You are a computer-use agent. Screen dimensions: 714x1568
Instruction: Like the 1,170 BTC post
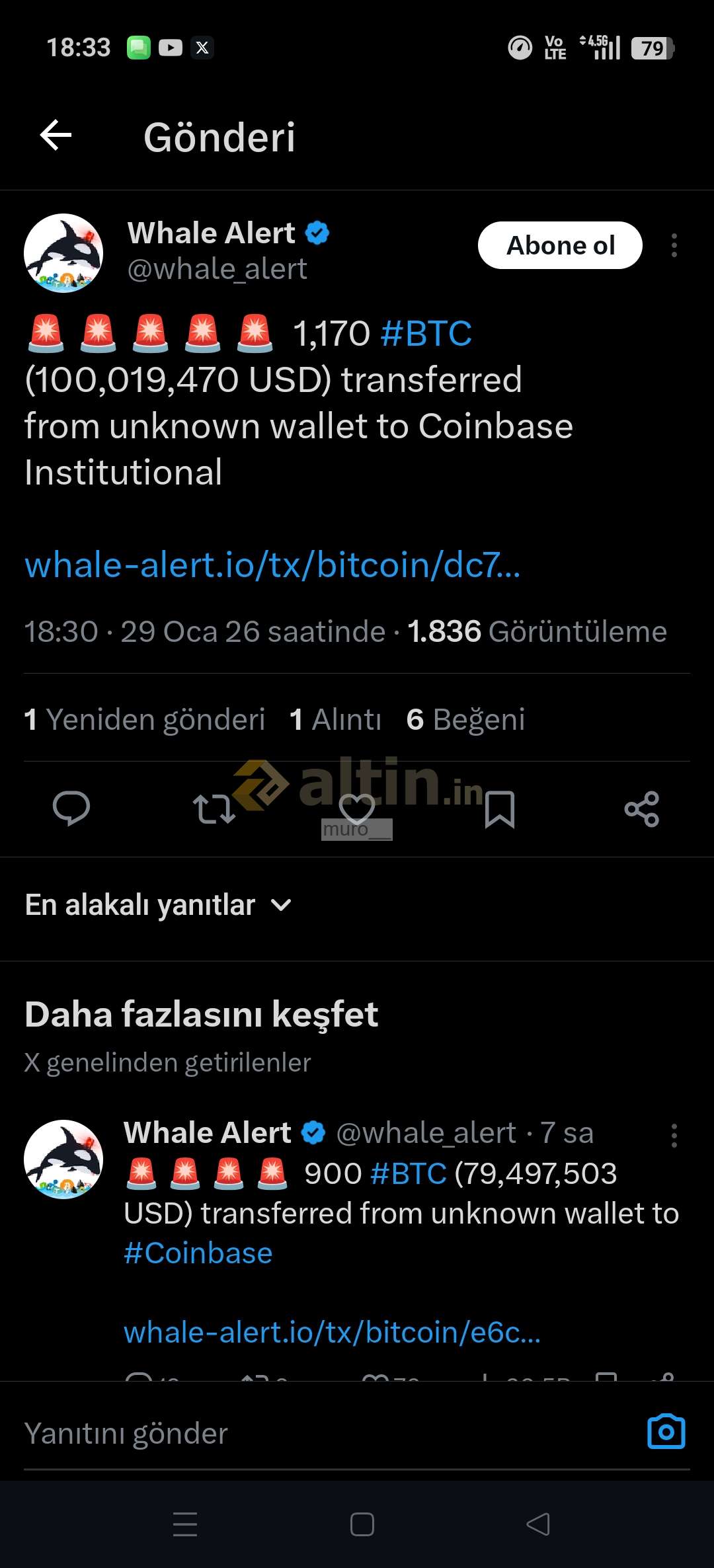tap(356, 808)
